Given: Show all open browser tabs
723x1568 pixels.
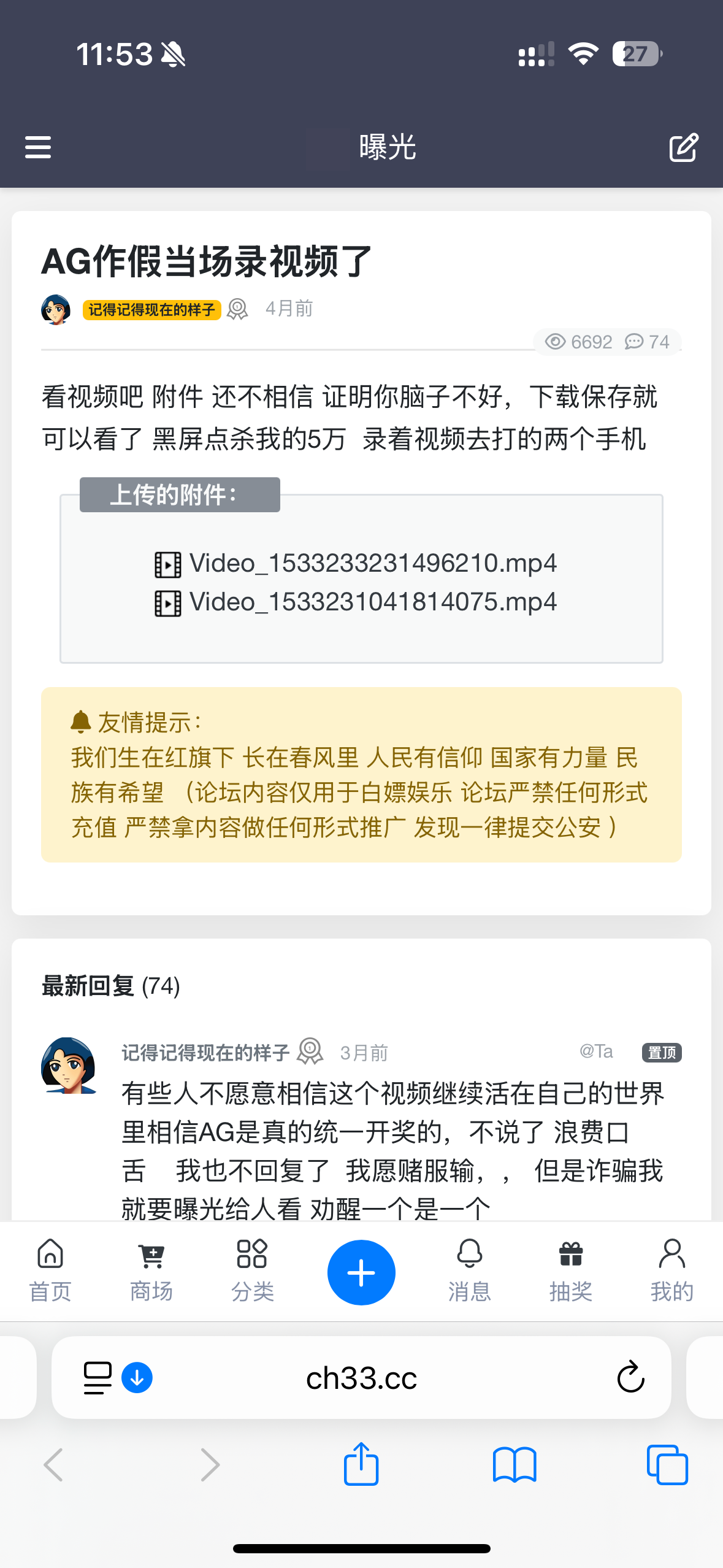Looking at the screenshot, I should (x=667, y=1465).
